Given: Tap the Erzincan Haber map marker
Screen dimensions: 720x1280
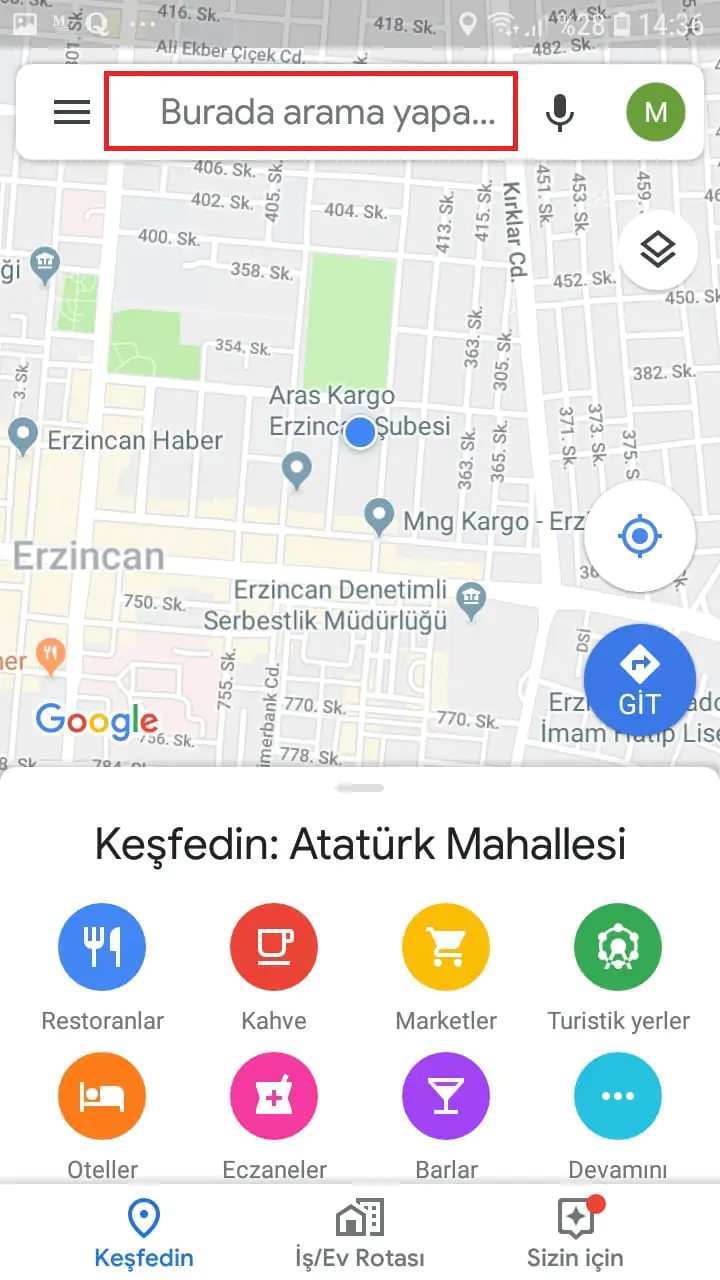Looking at the screenshot, I should [x=22, y=436].
